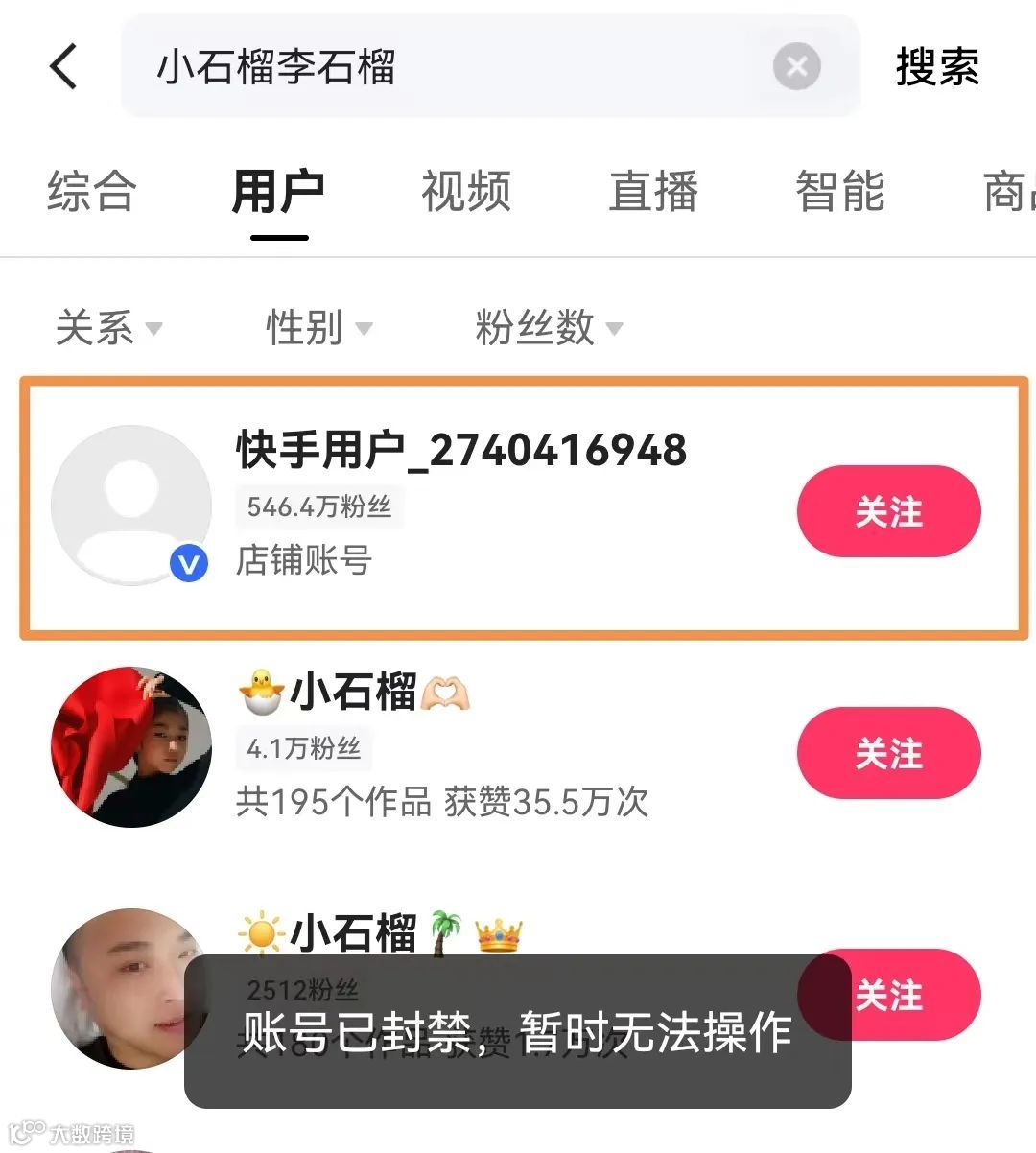Expand the 性别 filter dropdown
Viewport: 1036px width, 1153px height.
pyautogui.click(x=318, y=328)
